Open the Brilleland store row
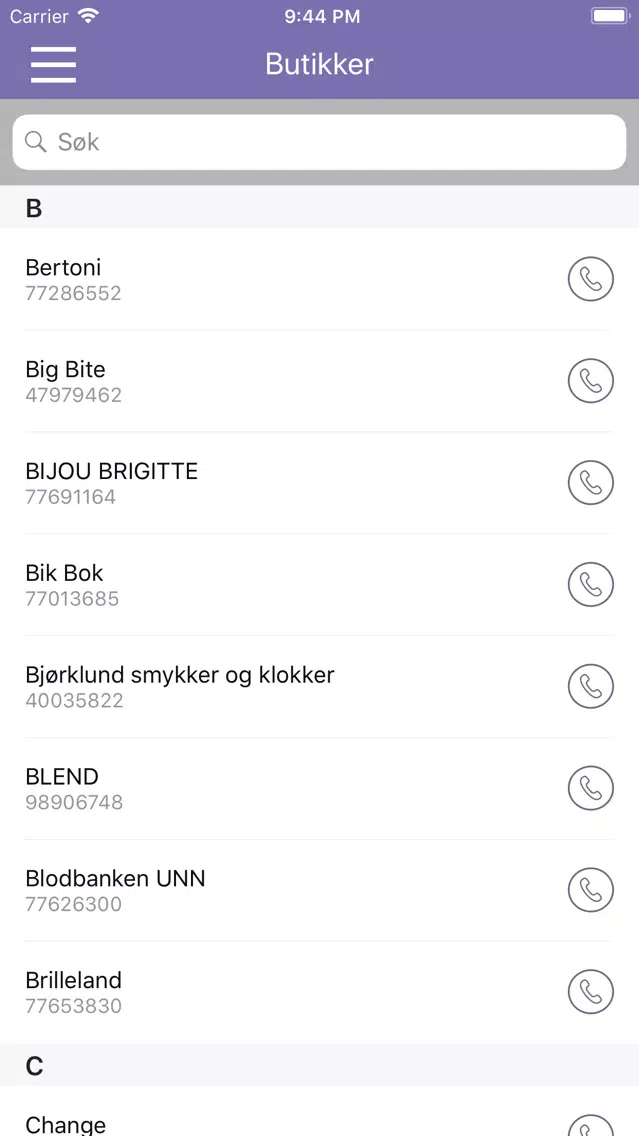Viewport: 639px width, 1136px height. pyautogui.click(x=320, y=993)
